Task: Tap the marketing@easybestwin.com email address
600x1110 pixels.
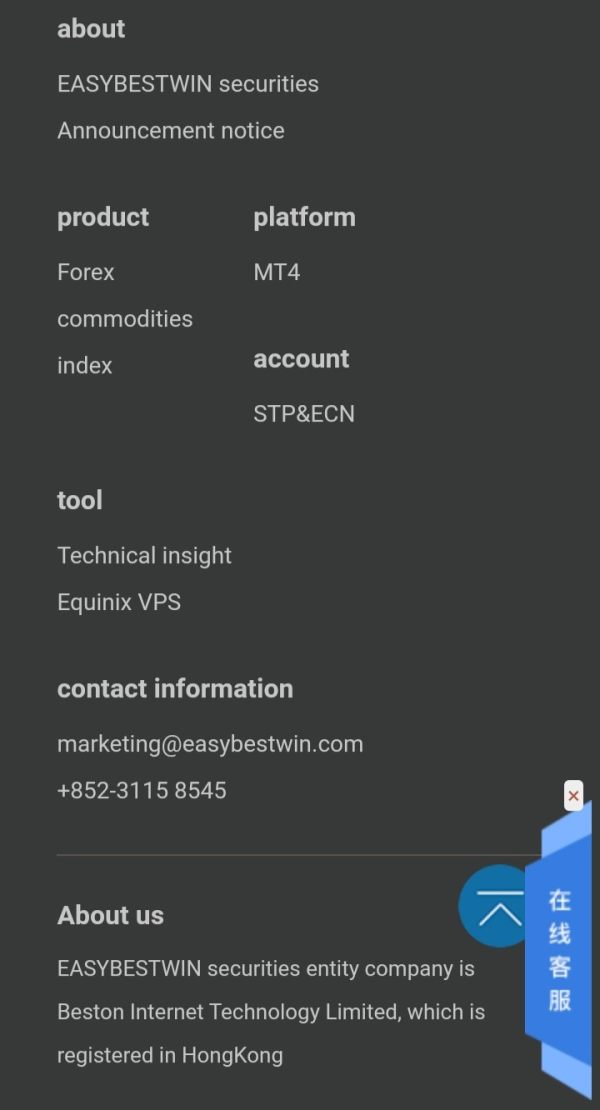Action: [x=210, y=744]
